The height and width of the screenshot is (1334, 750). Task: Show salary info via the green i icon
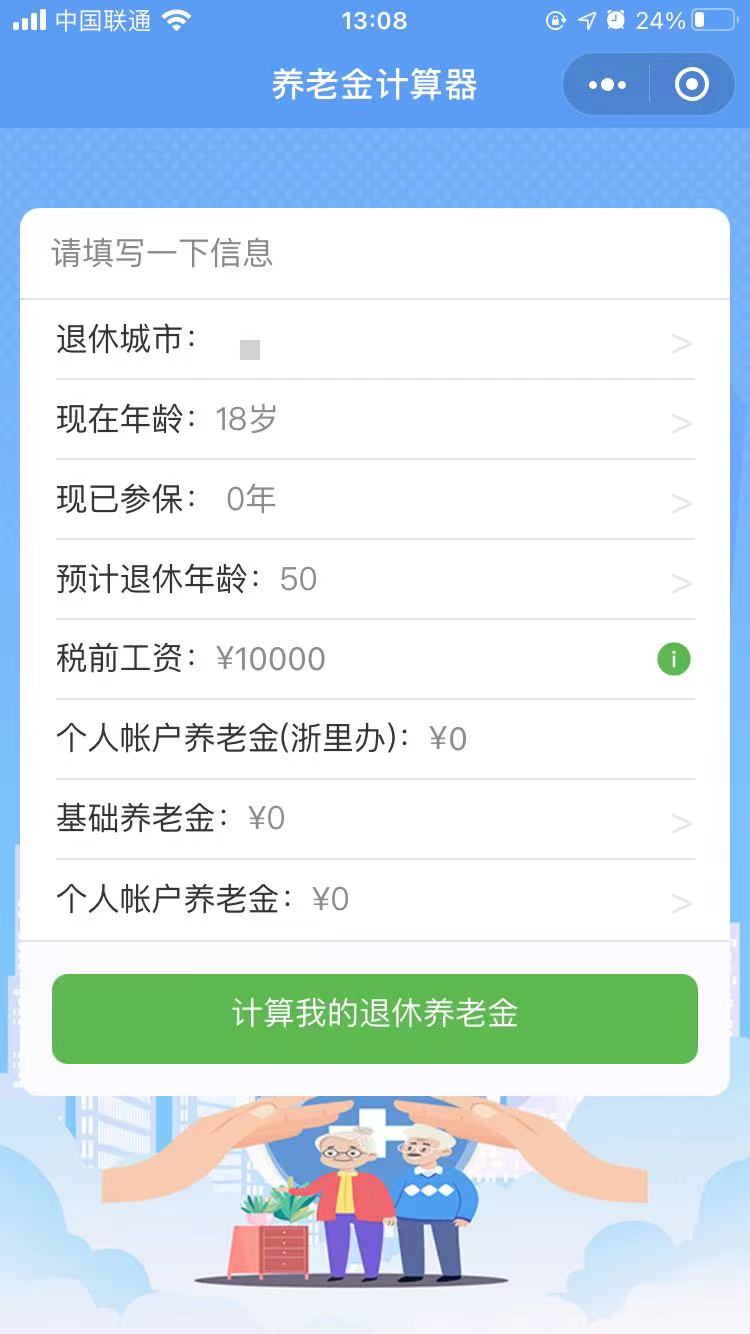coord(674,660)
